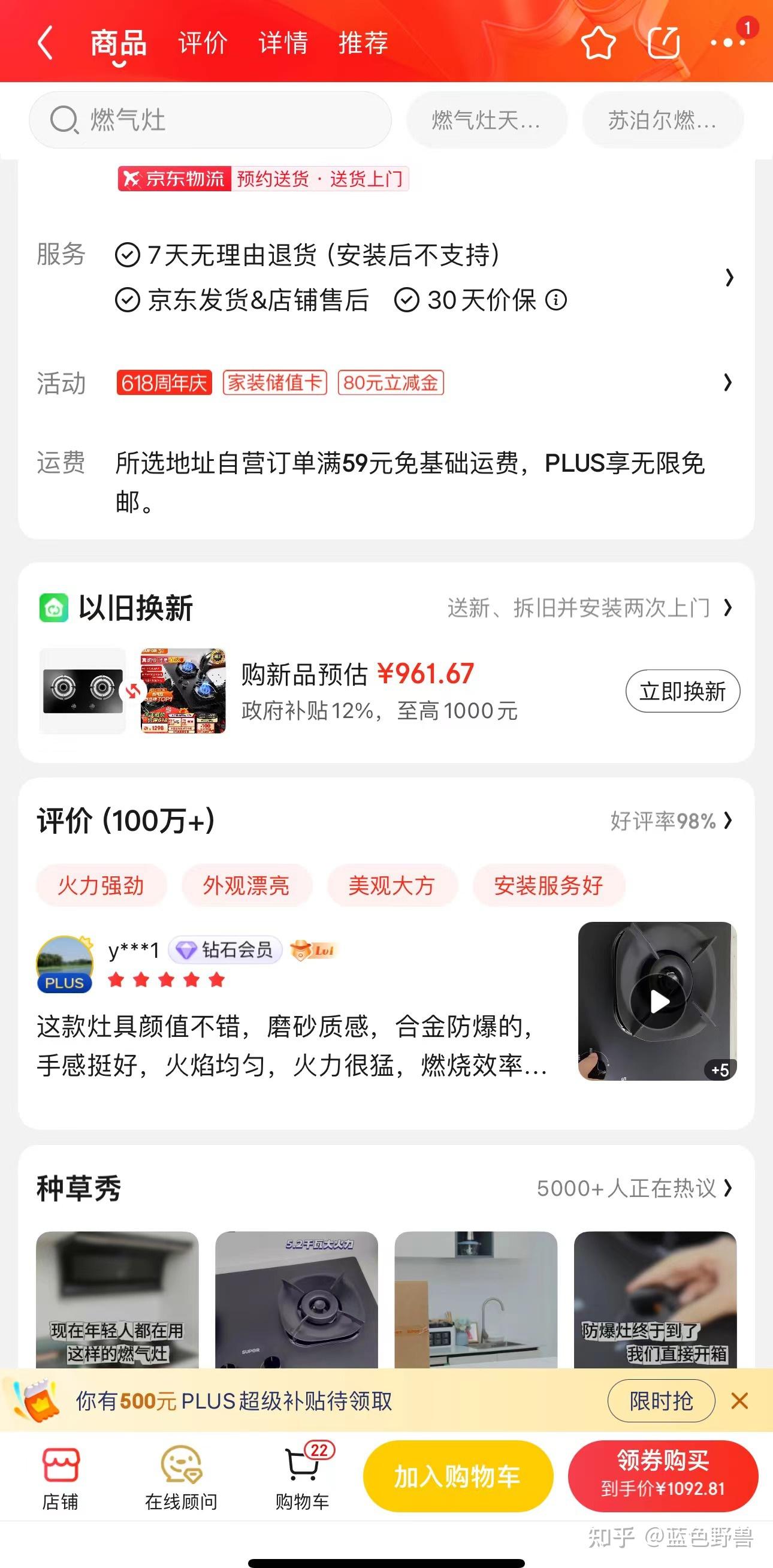The height and width of the screenshot is (1568, 773).
Task: Go back using the top-left arrow
Action: (x=46, y=43)
